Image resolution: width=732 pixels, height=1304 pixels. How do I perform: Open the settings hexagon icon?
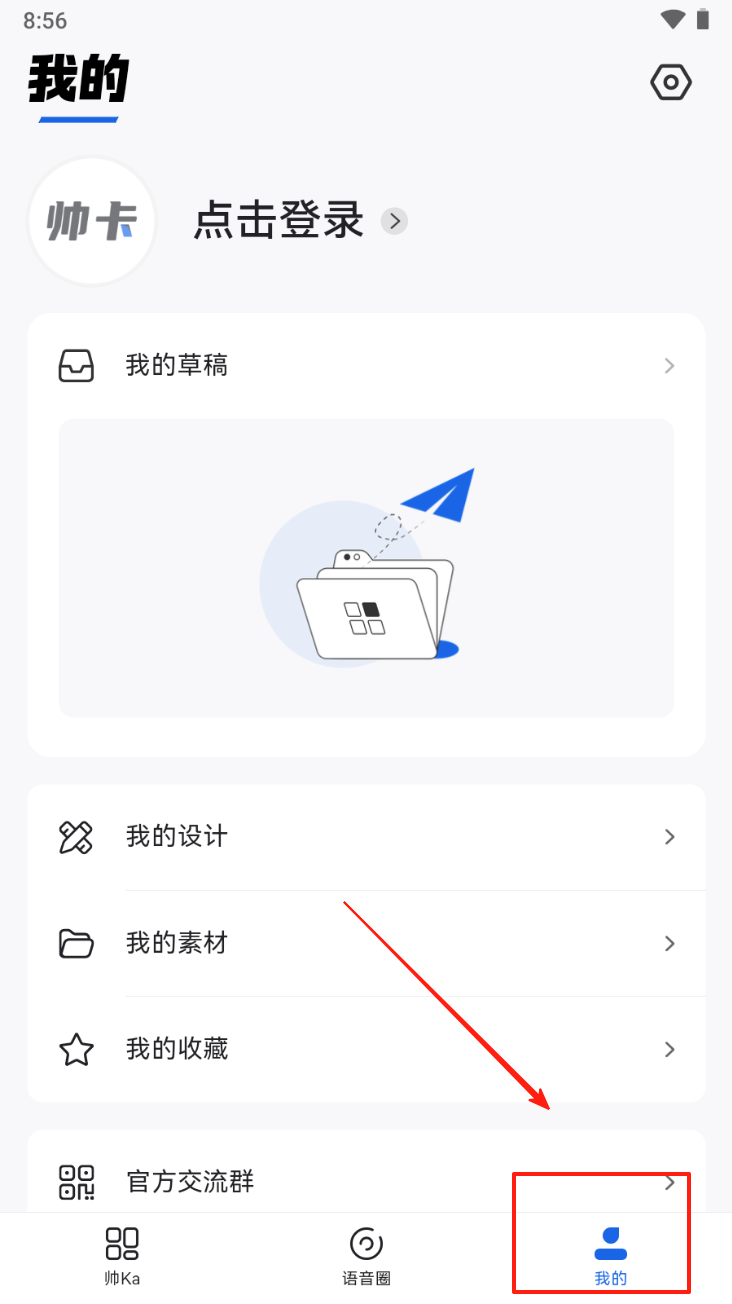(x=671, y=82)
